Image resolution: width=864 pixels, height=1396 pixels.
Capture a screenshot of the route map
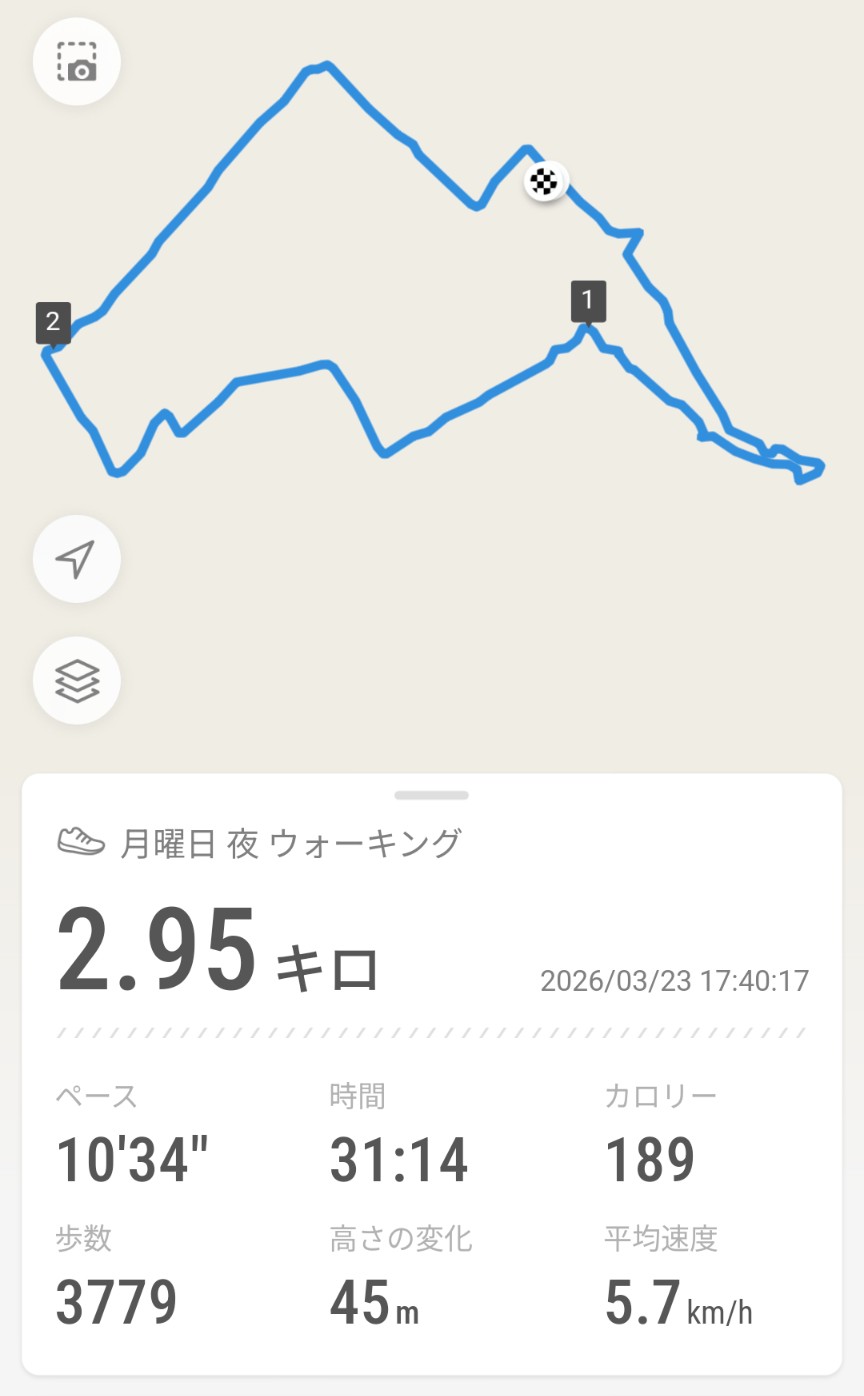pyautogui.click(x=77, y=62)
